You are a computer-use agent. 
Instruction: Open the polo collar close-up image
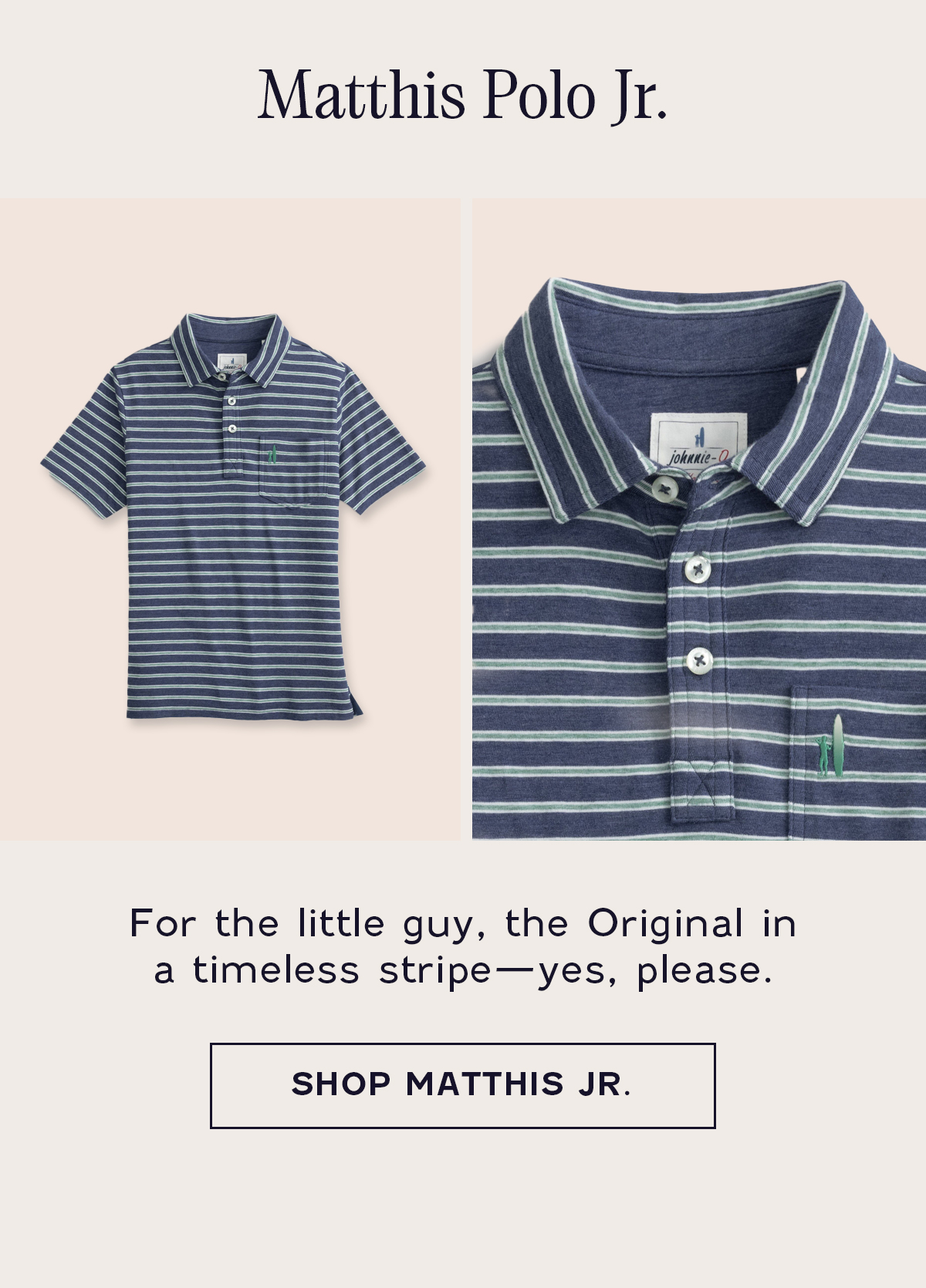click(698, 519)
